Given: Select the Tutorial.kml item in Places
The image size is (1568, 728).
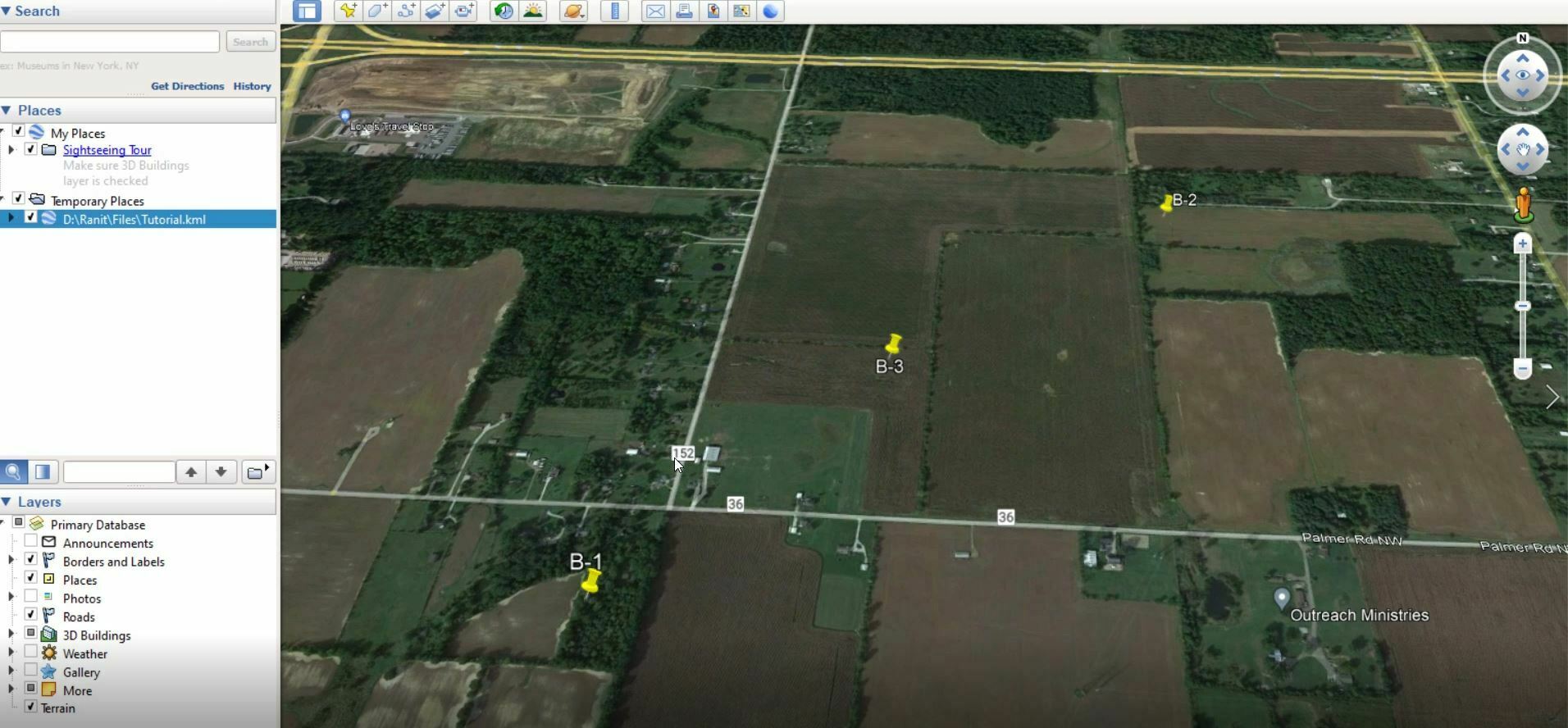Looking at the screenshot, I should 134,220.
